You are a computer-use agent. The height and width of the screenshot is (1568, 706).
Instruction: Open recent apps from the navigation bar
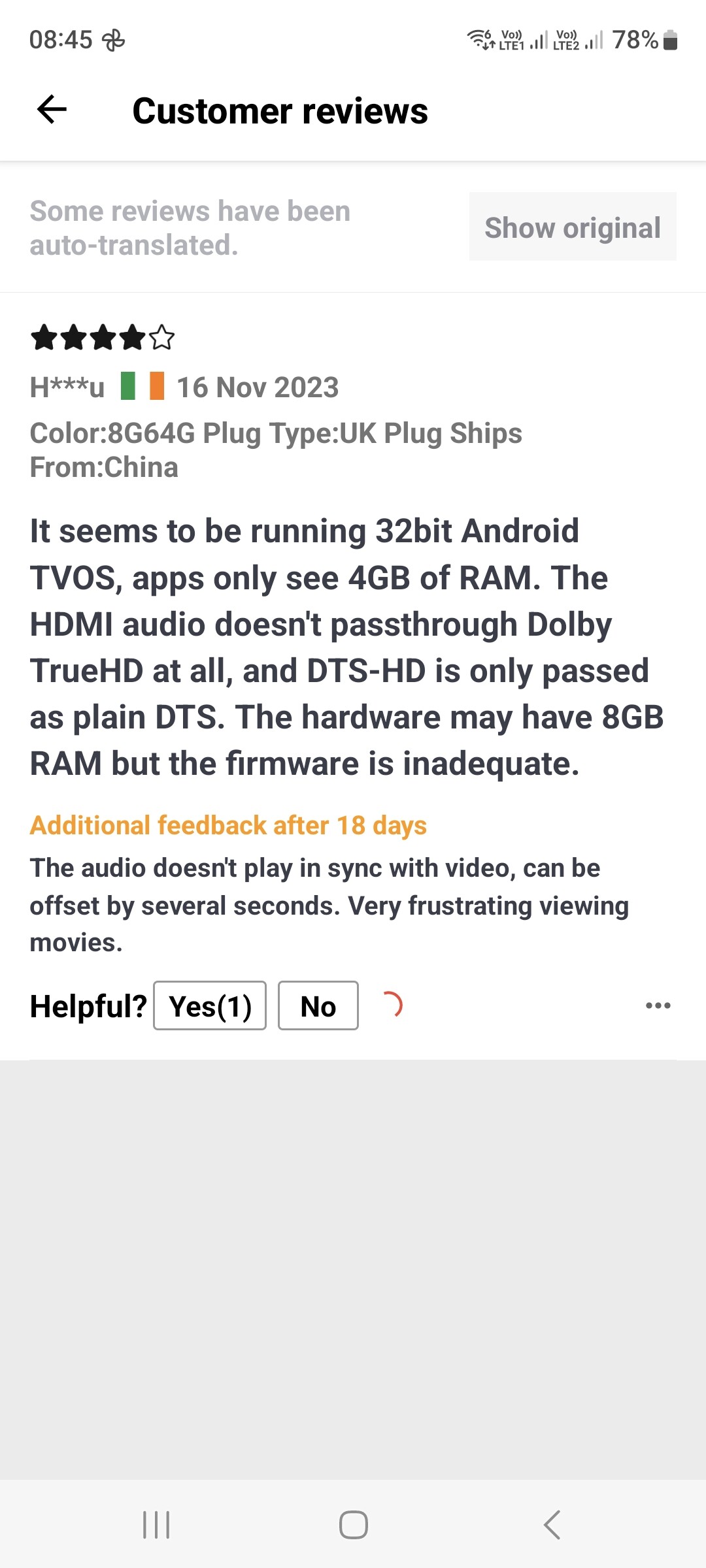click(x=156, y=1525)
